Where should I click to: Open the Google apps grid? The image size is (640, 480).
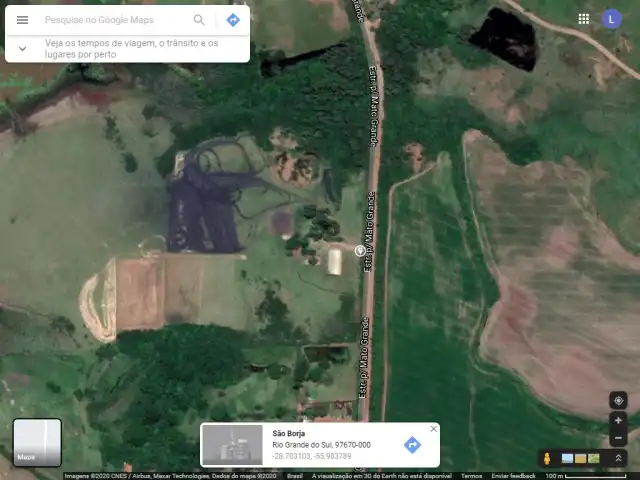583,19
